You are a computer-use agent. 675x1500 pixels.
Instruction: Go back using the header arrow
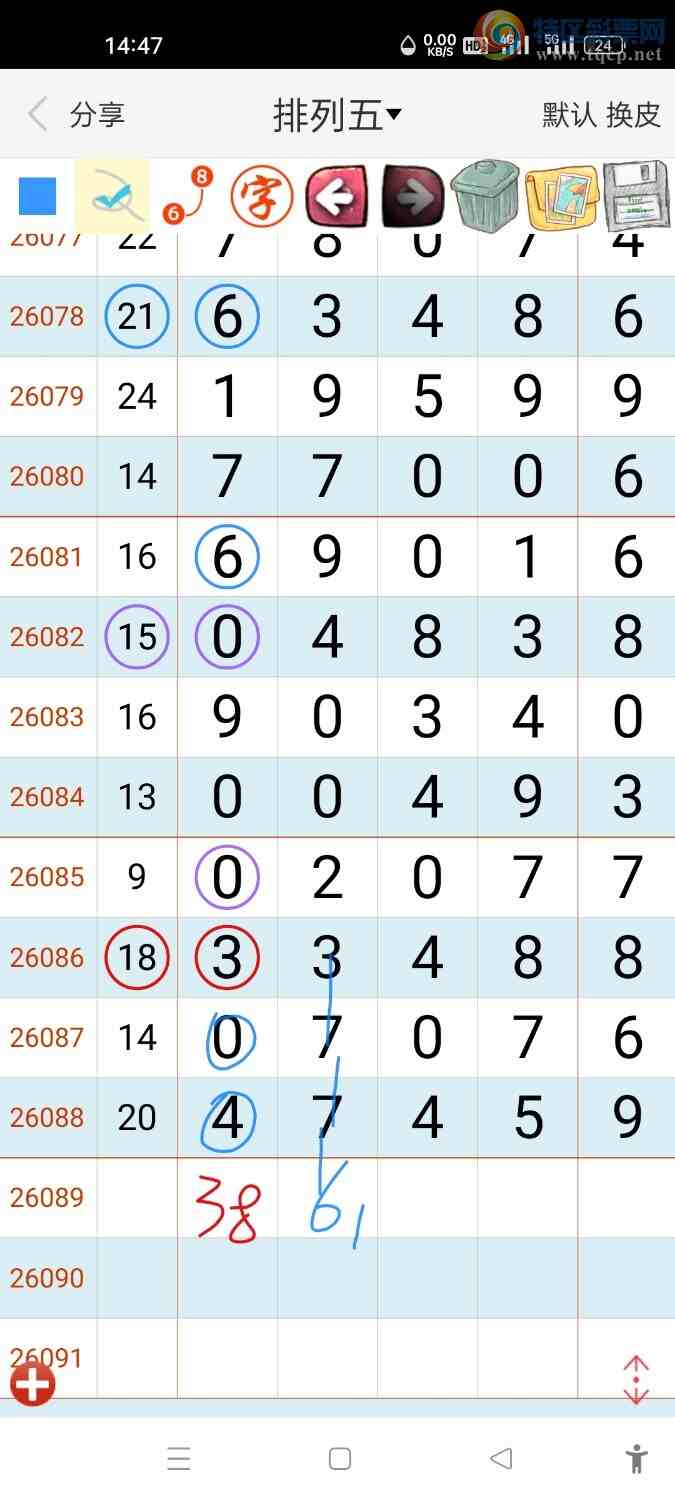tap(38, 115)
